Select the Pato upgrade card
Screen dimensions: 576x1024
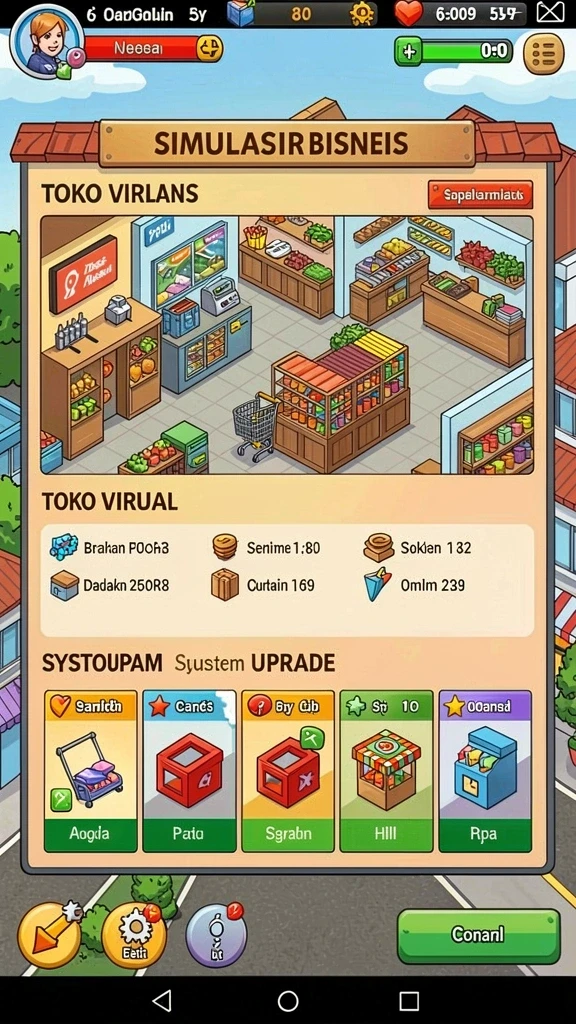click(x=189, y=771)
